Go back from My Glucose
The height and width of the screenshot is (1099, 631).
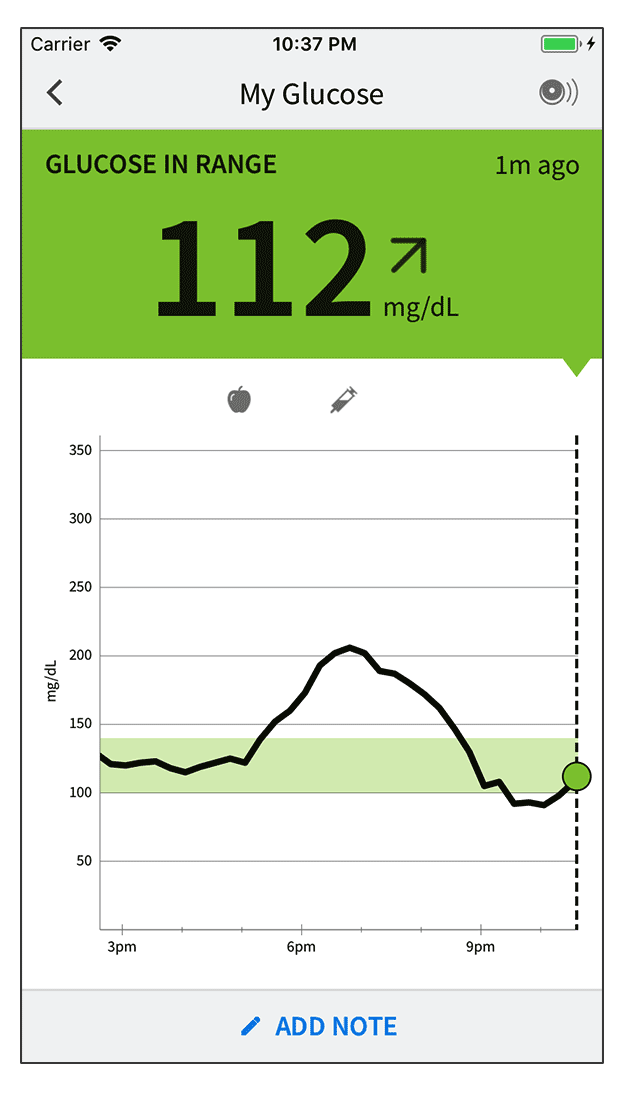click(55, 93)
